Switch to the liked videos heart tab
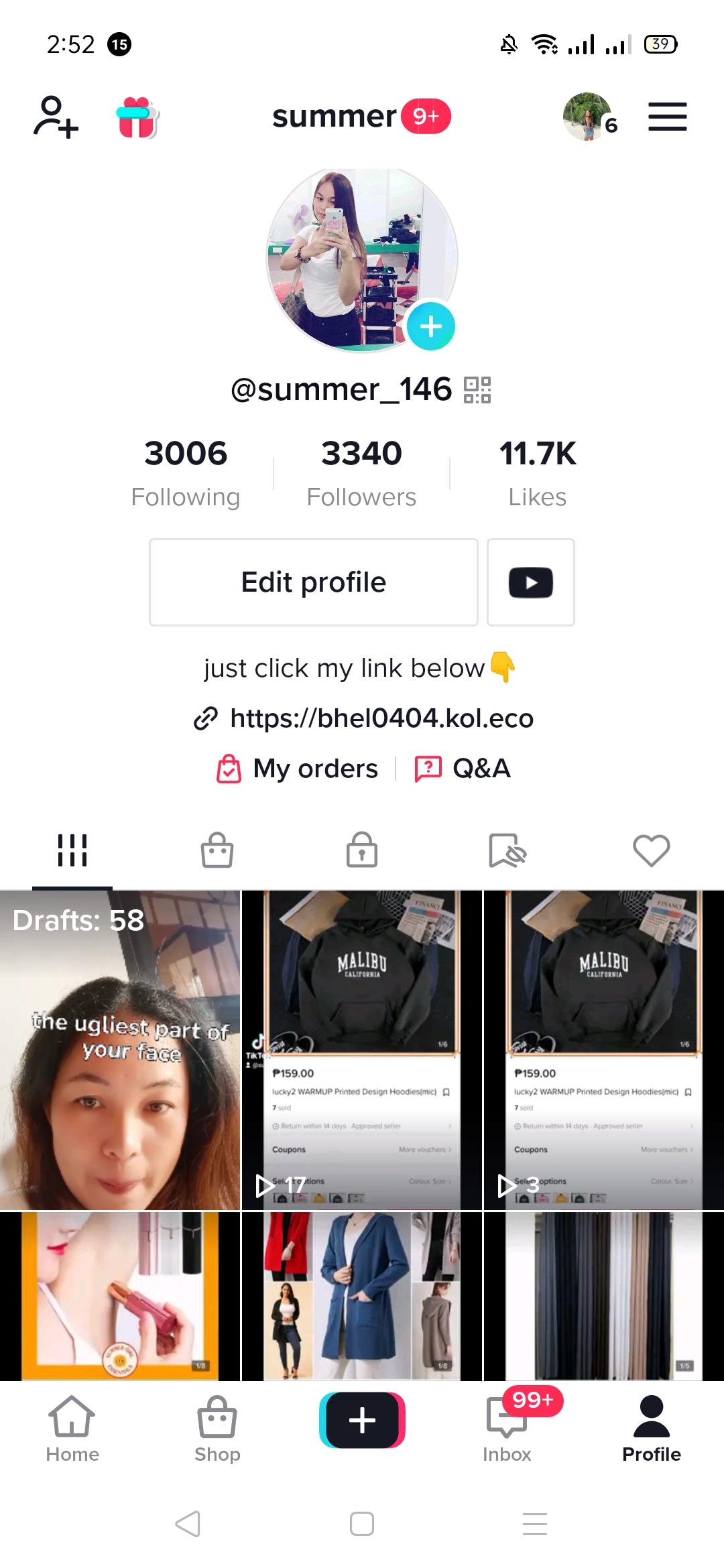 (651, 851)
